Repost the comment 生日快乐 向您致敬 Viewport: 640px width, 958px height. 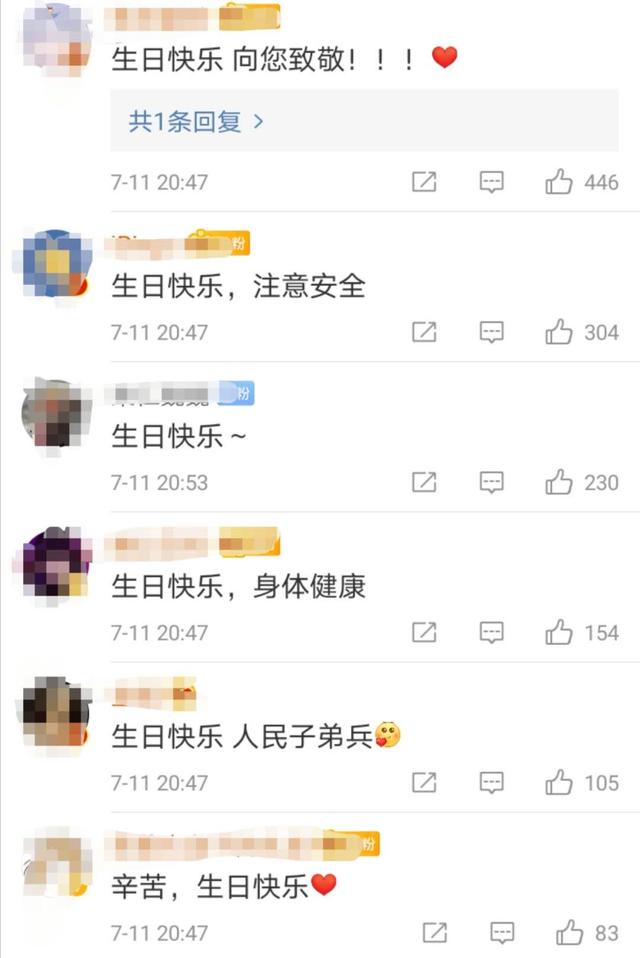(424, 181)
